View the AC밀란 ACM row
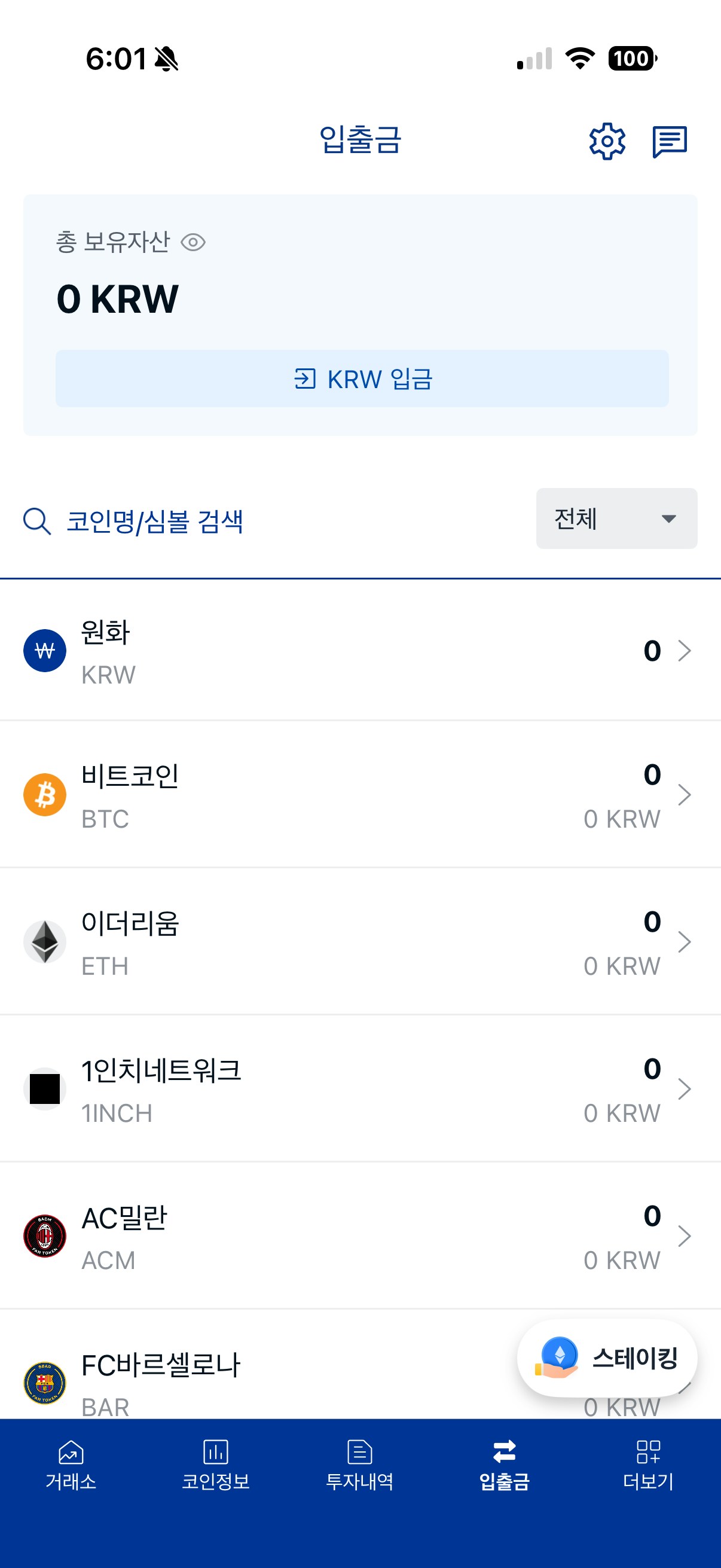This screenshot has width=721, height=1568. point(360,1237)
